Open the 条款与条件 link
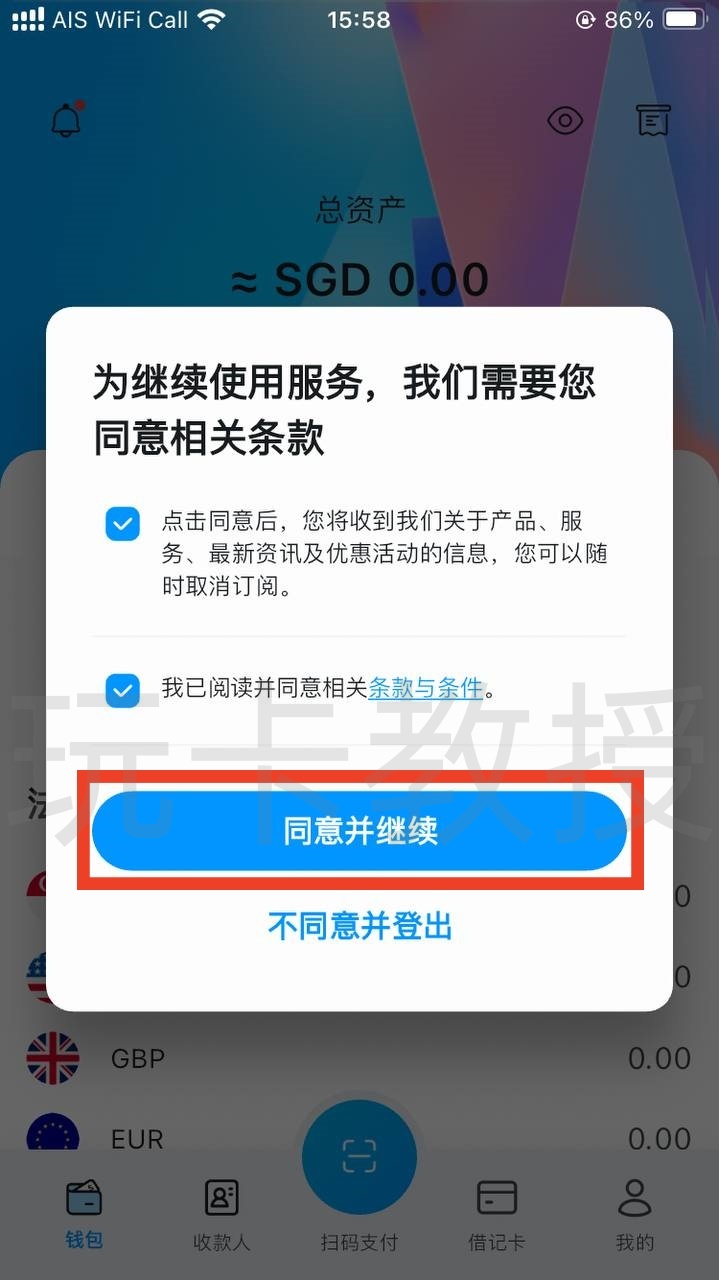The image size is (719, 1280). pyautogui.click(x=425, y=688)
